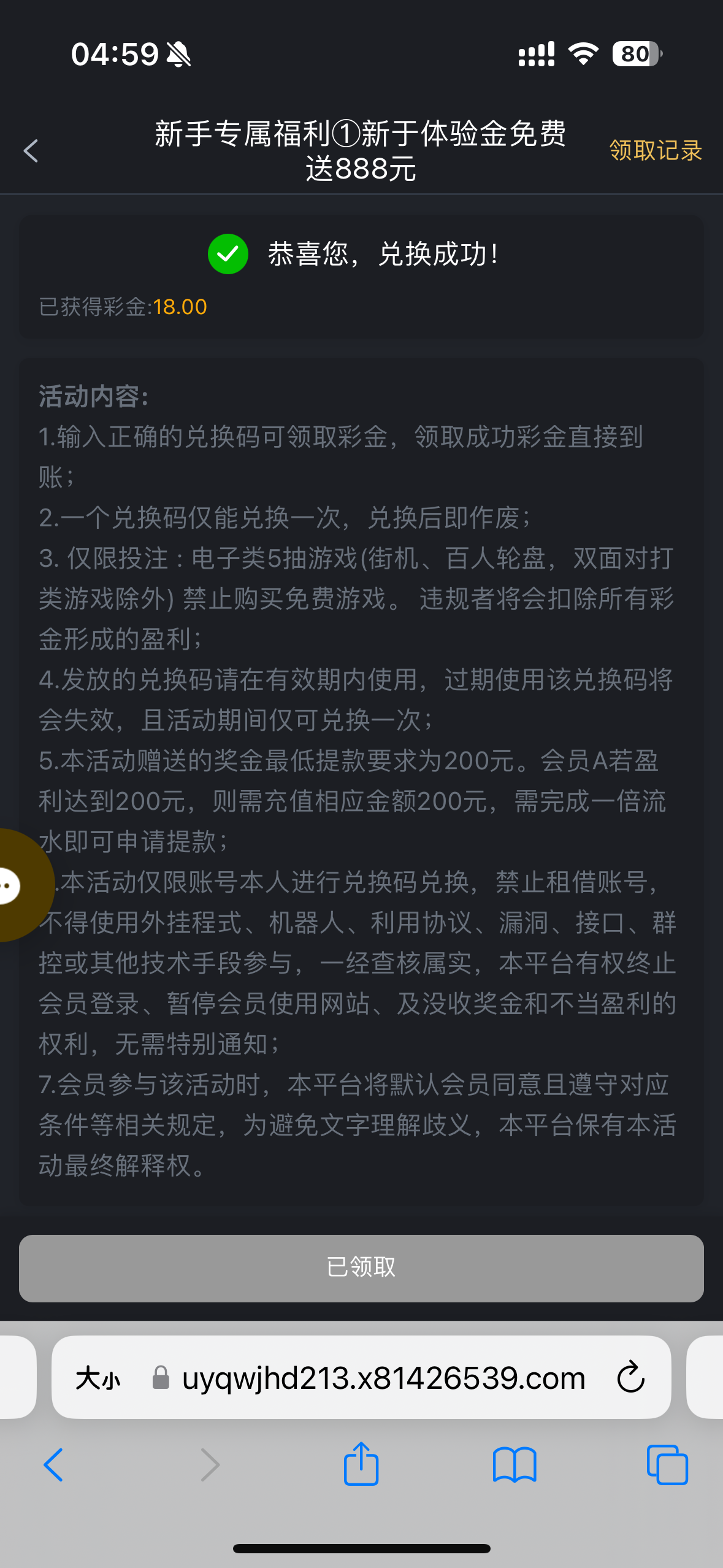Open Safari bookmarks
This screenshot has width=723, height=1568.
tap(514, 1465)
